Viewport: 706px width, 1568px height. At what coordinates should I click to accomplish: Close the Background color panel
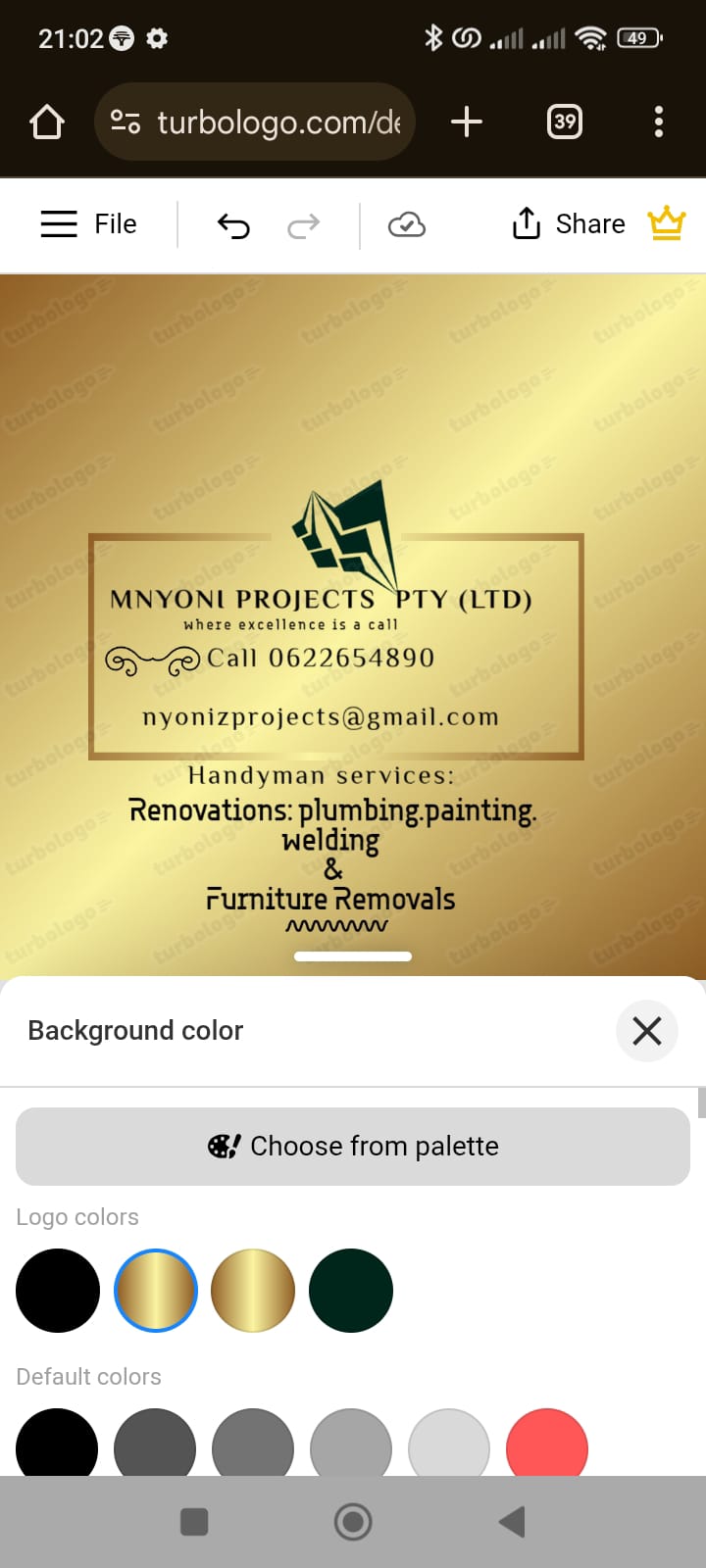[x=646, y=1031]
